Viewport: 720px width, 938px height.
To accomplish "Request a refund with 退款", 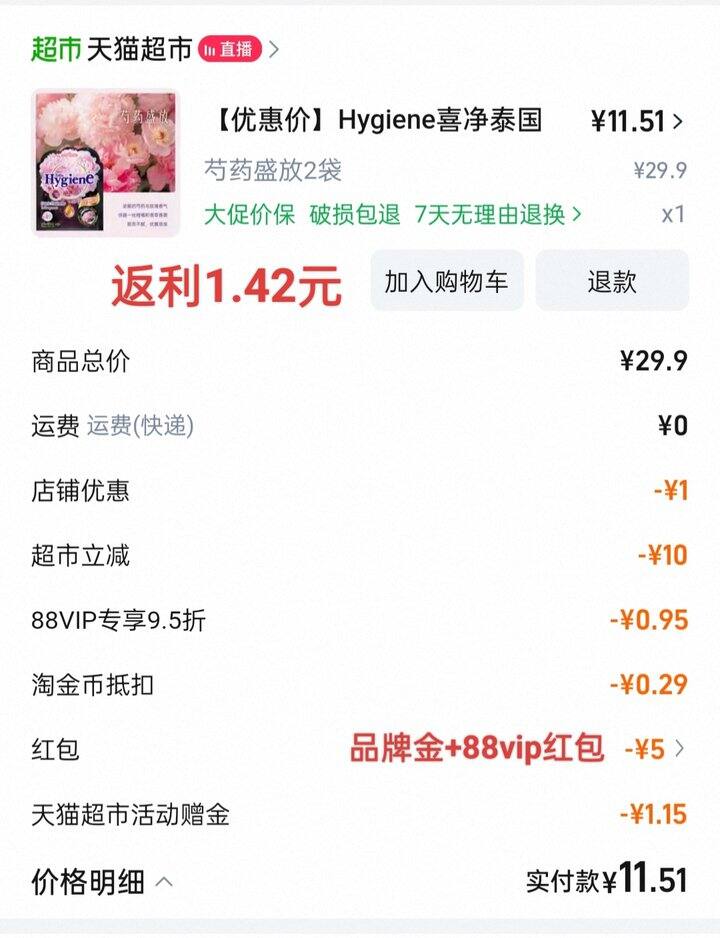I will click(x=611, y=281).
